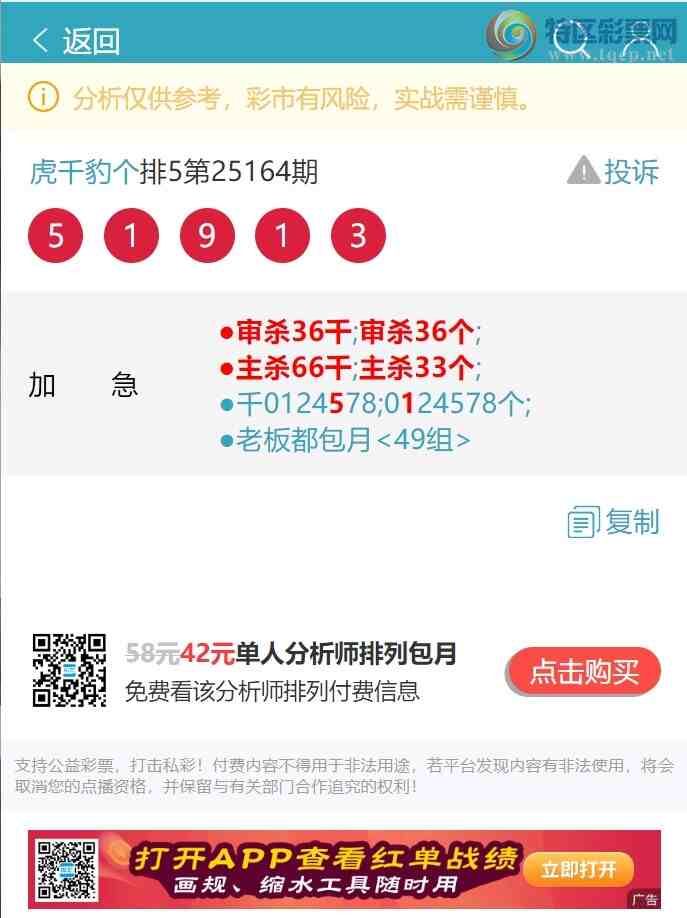Viewport: 687px width, 918px height.
Task: Tap 点击购买 to buy the monthly package
Action: (584, 671)
